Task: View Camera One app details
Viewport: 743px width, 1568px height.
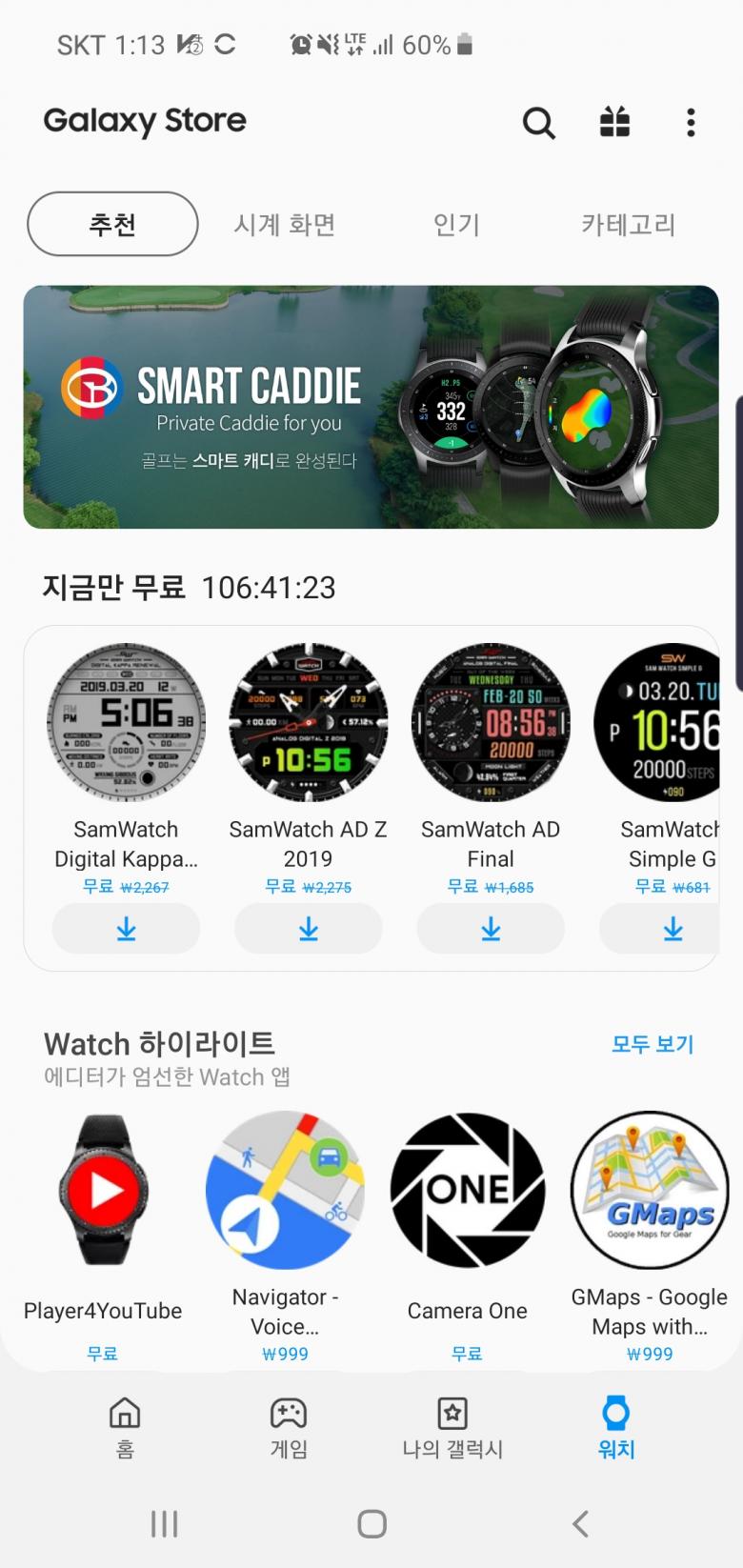Action: [x=467, y=1191]
